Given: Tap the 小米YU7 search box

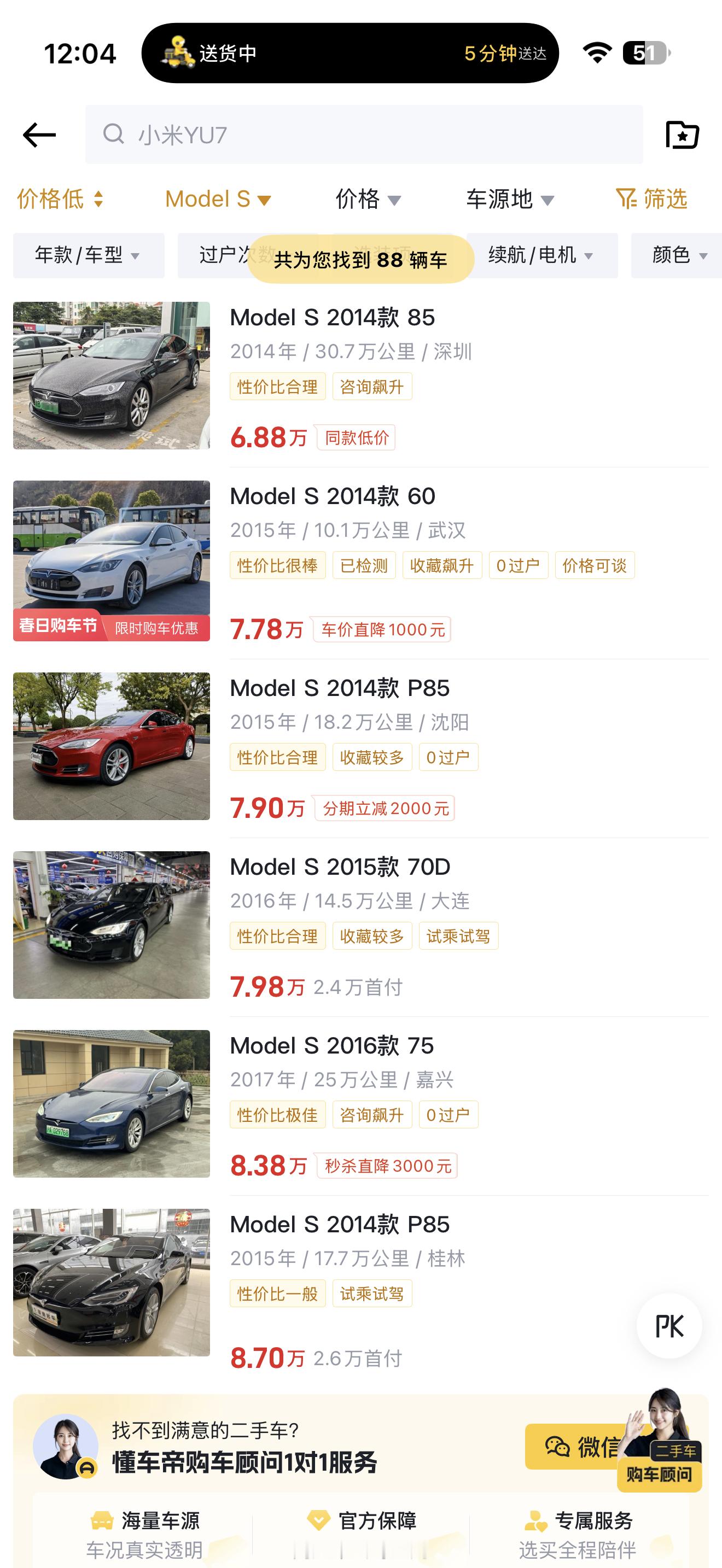Looking at the screenshot, I should click(x=363, y=134).
